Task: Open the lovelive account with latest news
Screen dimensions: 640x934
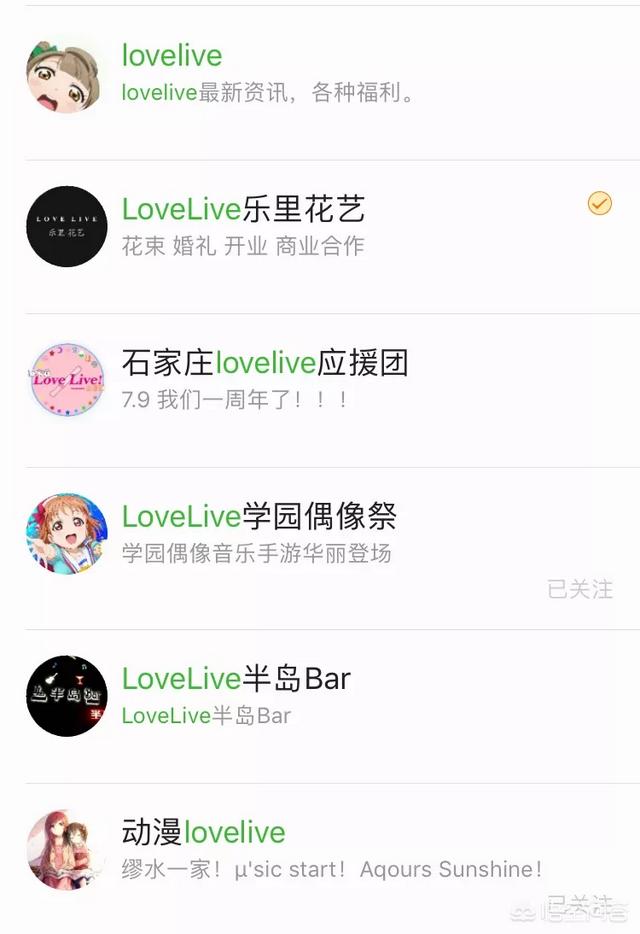Action: 172,56
